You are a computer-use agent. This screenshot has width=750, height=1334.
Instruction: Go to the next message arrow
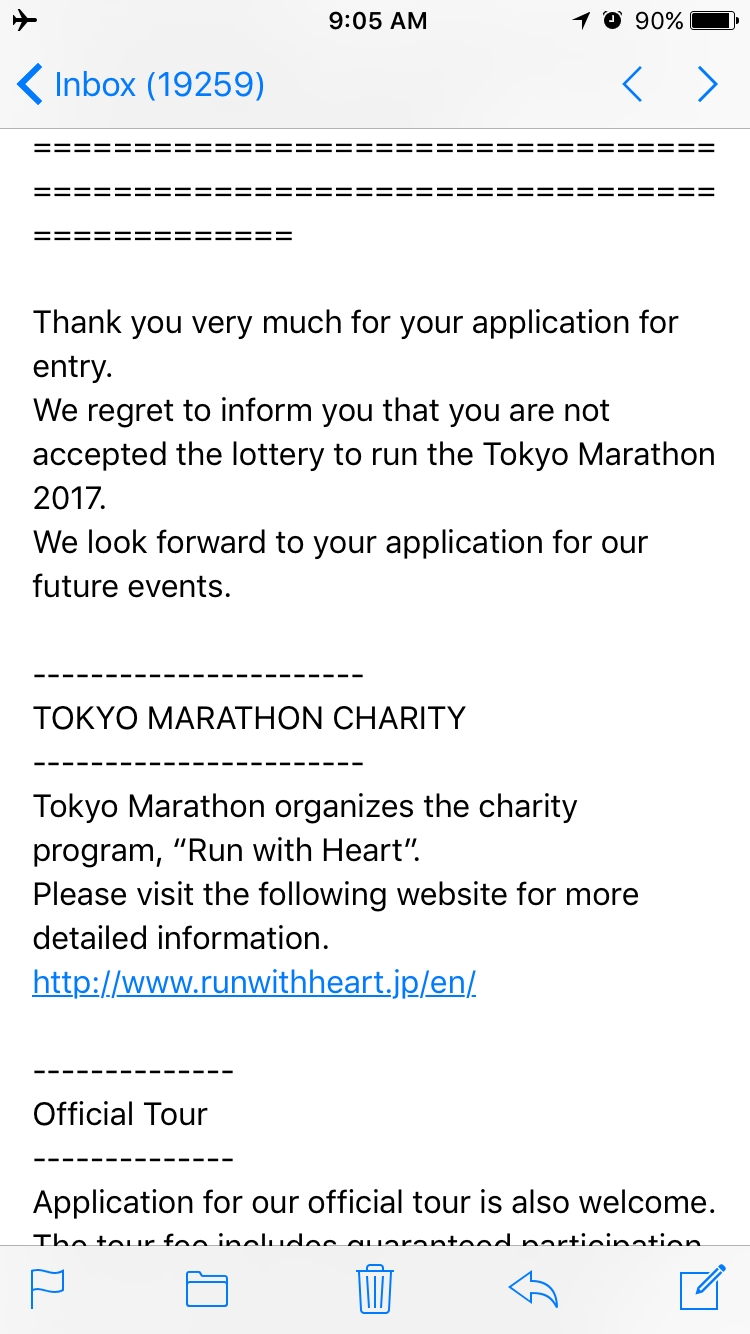click(707, 85)
